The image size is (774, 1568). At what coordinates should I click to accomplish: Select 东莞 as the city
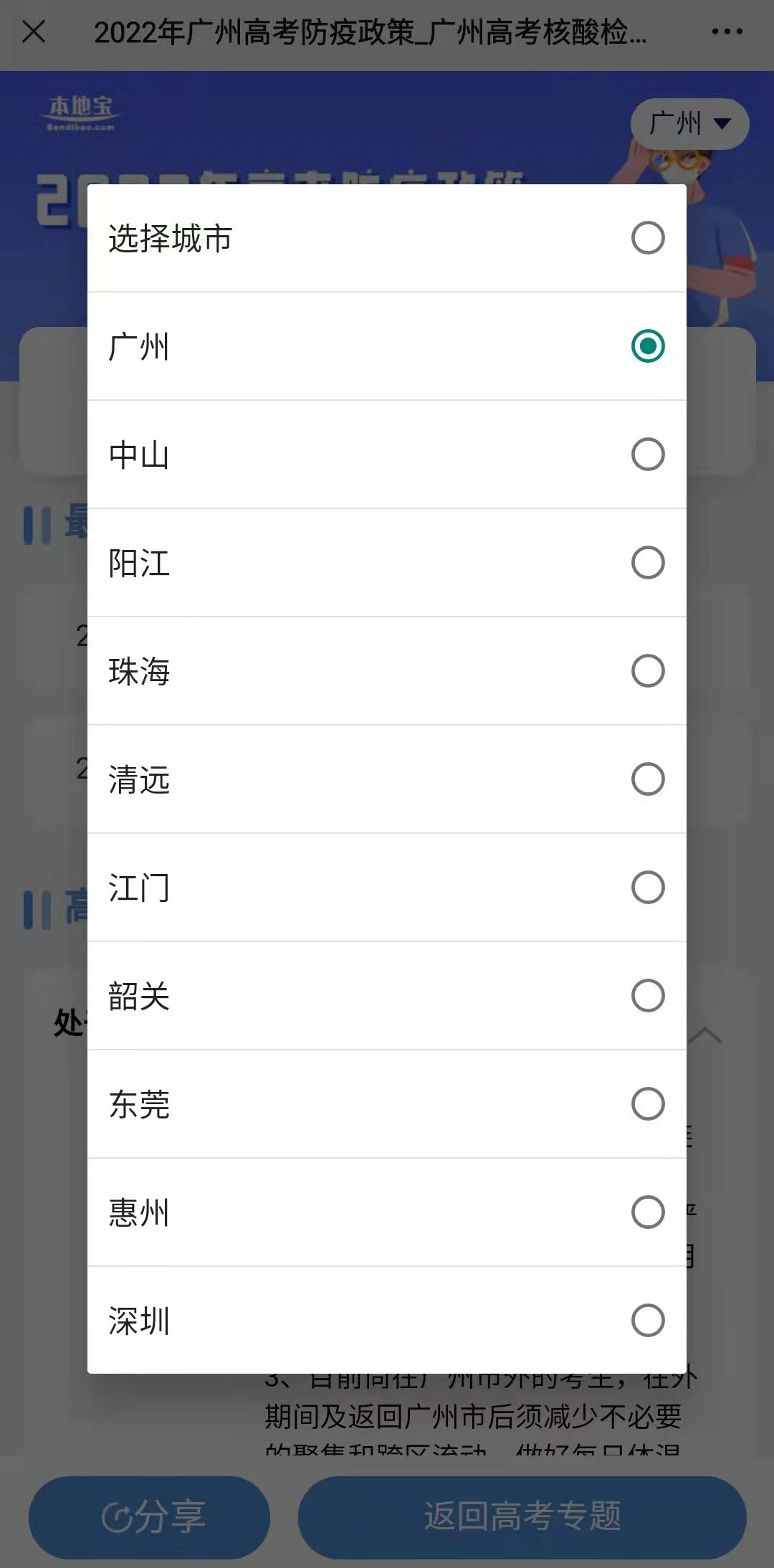386,1104
